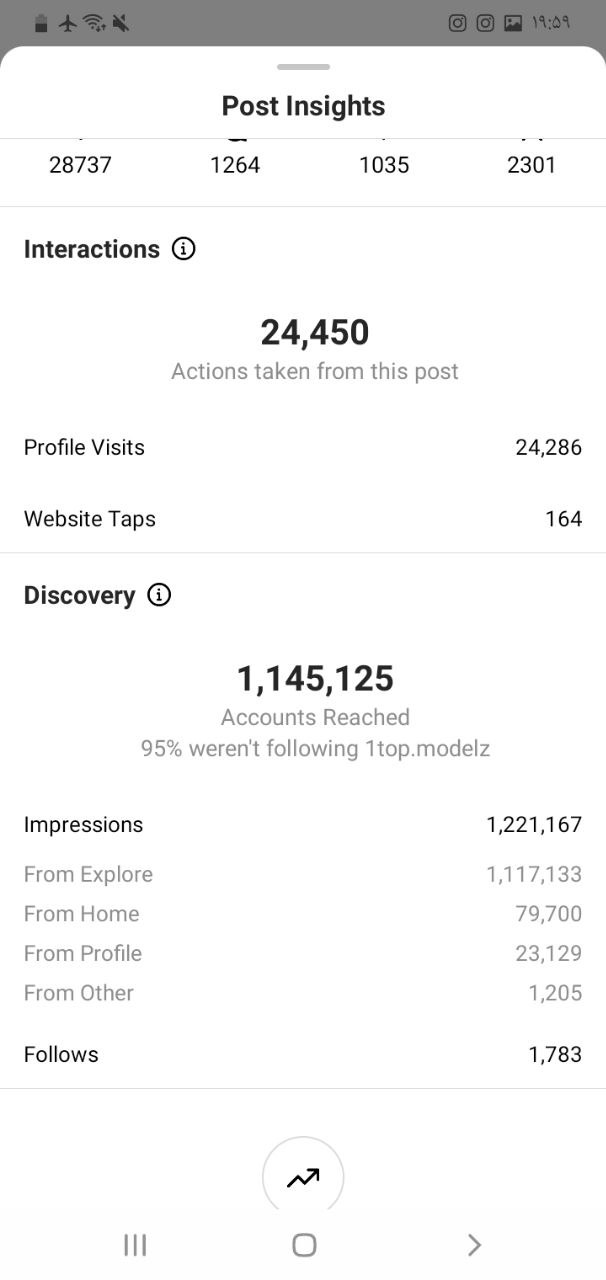
Task: Tap the trending arrow promote button
Action: [303, 1177]
